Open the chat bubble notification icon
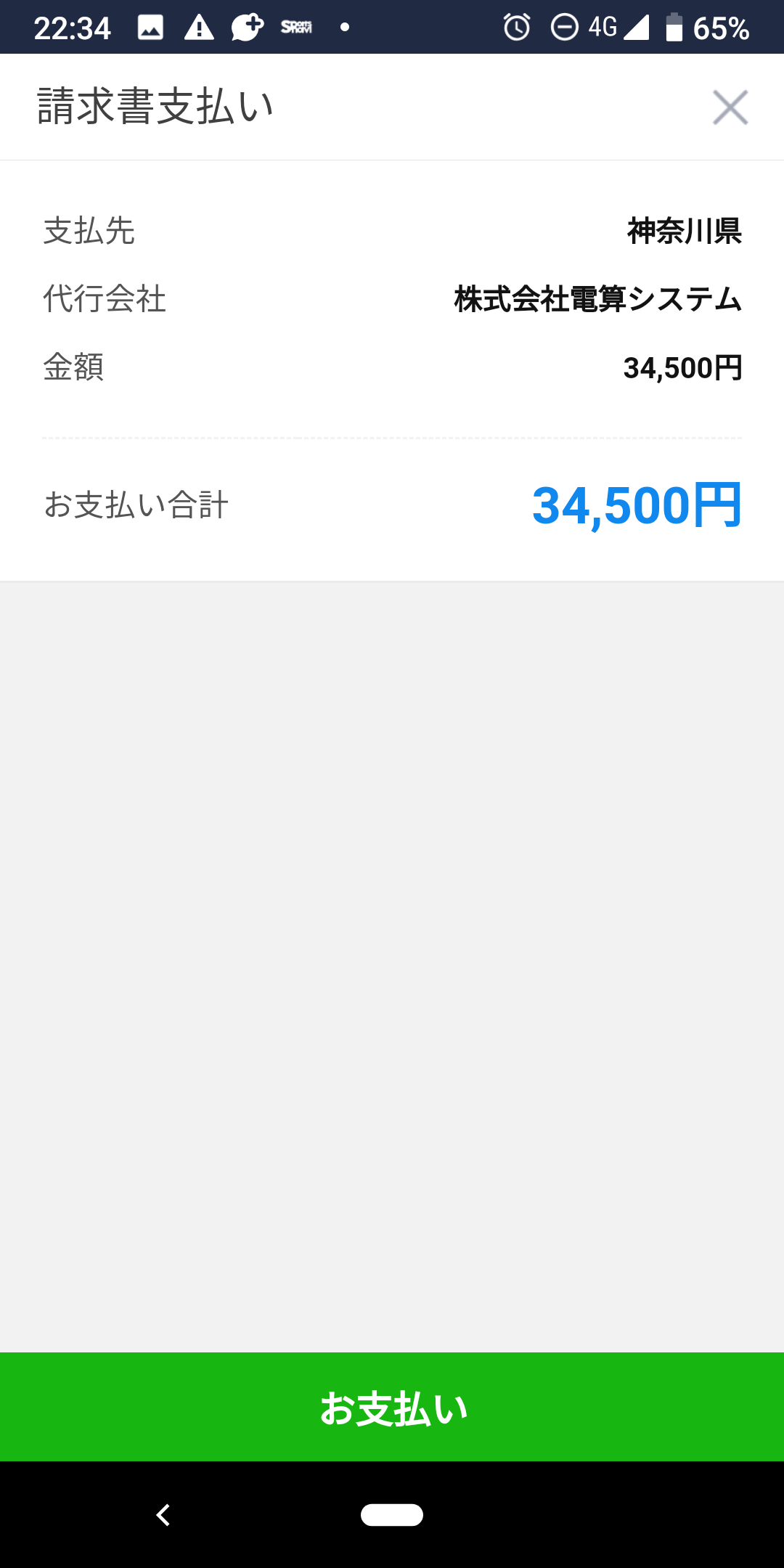 pos(247,28)
